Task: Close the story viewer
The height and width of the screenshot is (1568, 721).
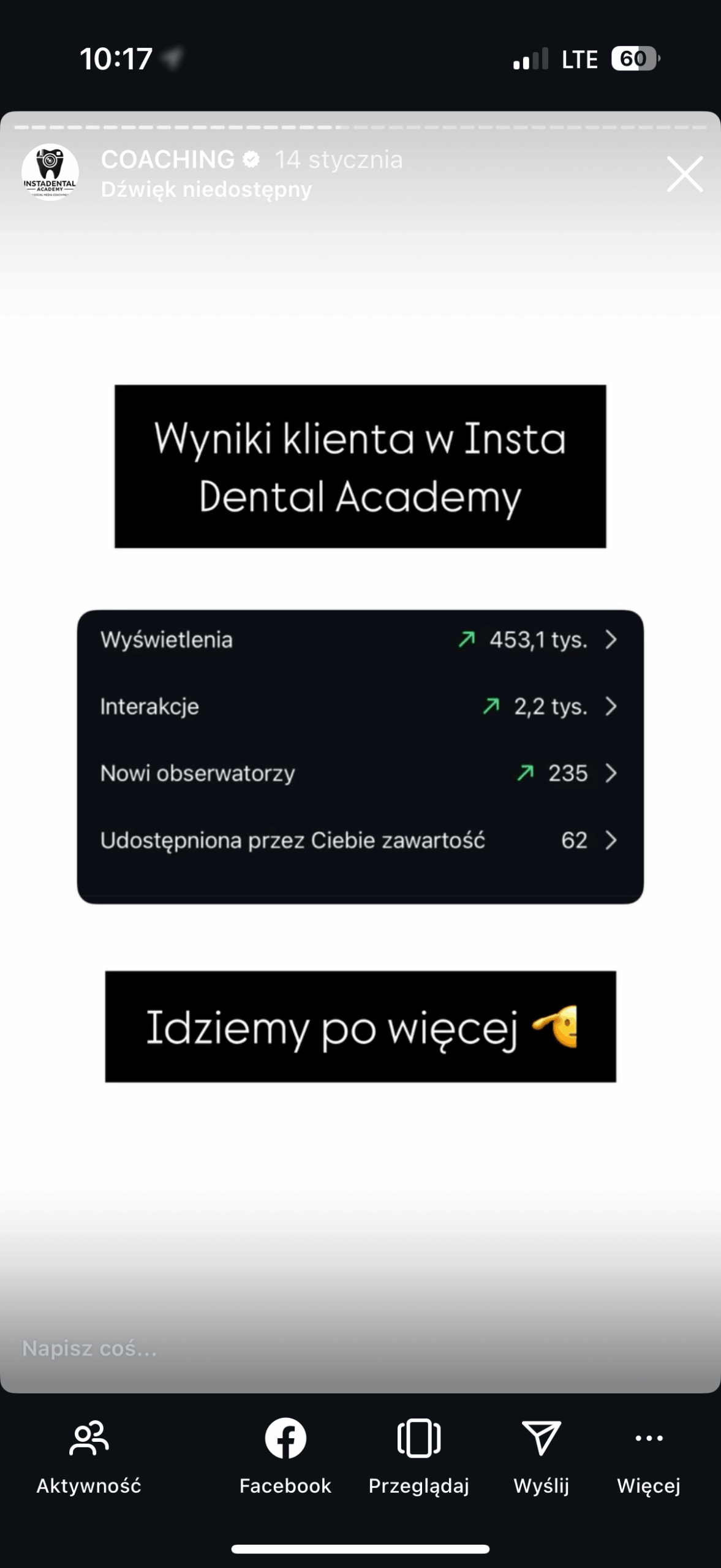Action: 684,175
